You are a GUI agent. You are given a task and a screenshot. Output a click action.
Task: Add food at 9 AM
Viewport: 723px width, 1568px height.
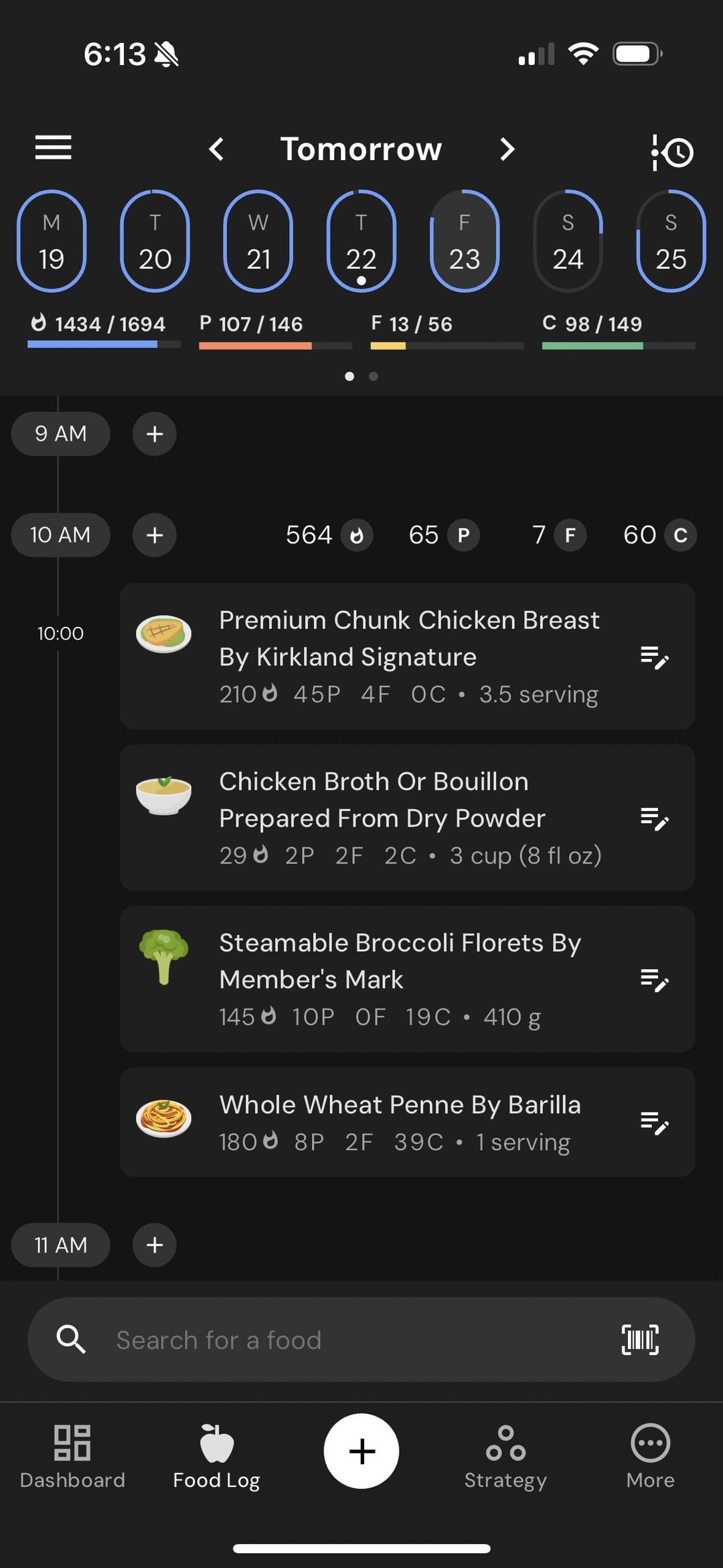(x=155, y=434)
